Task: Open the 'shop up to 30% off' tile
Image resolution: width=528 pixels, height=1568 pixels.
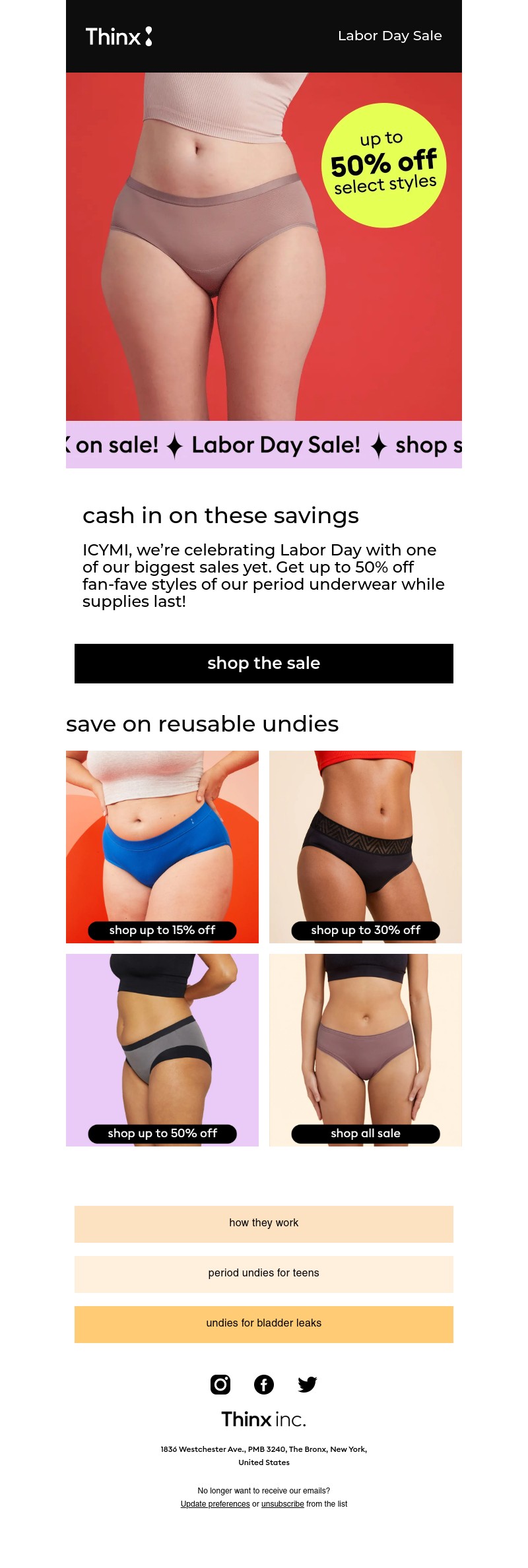Action: click(366, 930)
